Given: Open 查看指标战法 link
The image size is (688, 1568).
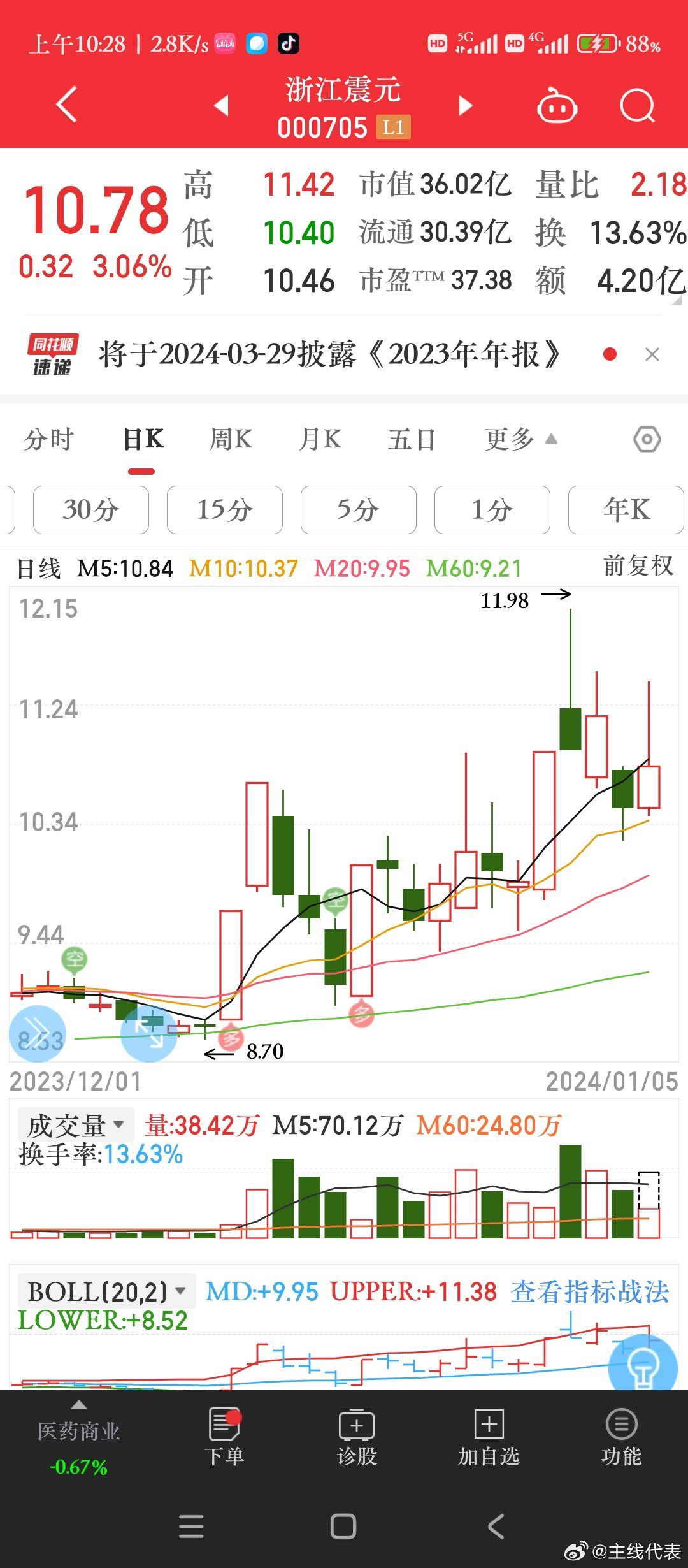Looking at the screenshot, I should point(590,1292).
